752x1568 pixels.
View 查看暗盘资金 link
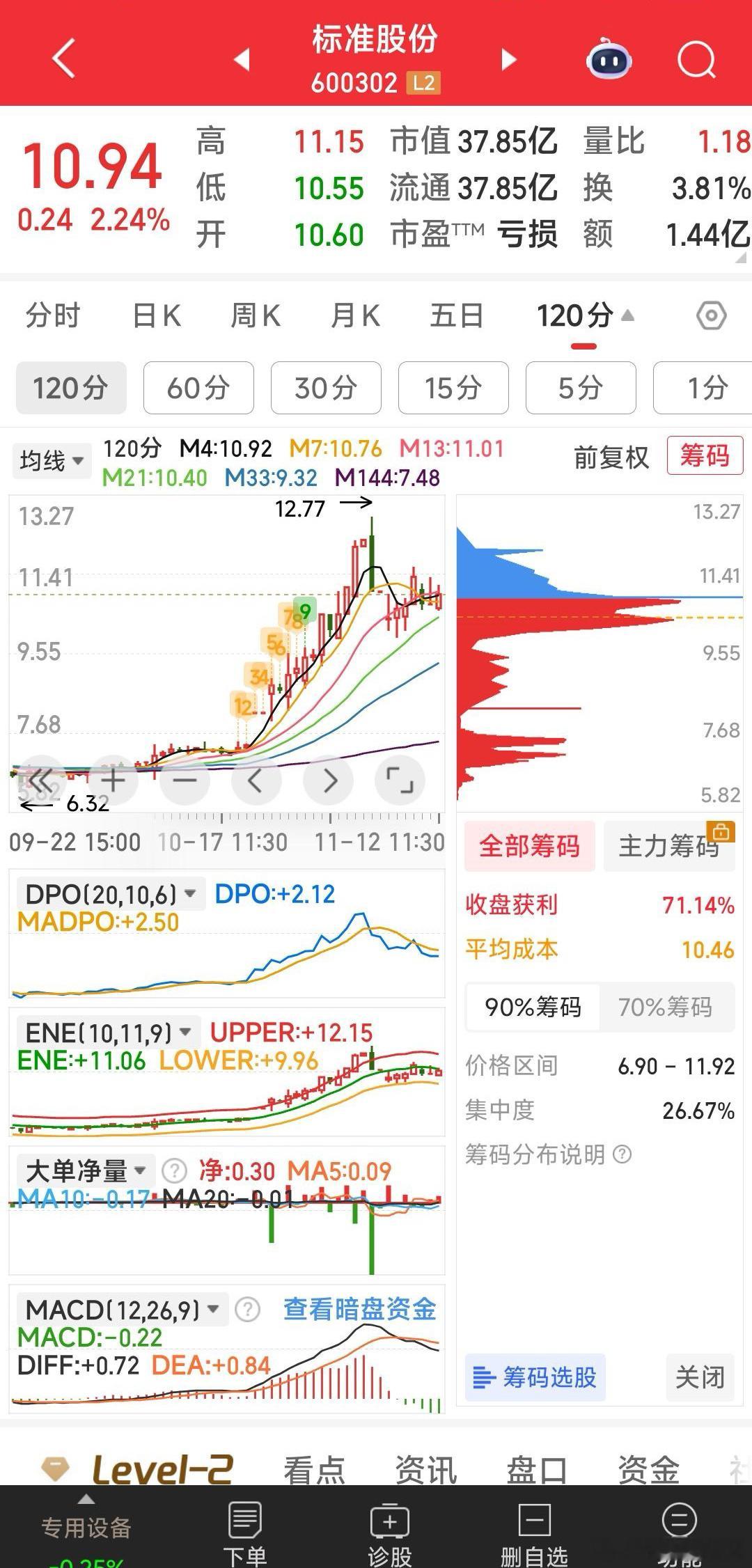click(359, 1310)
